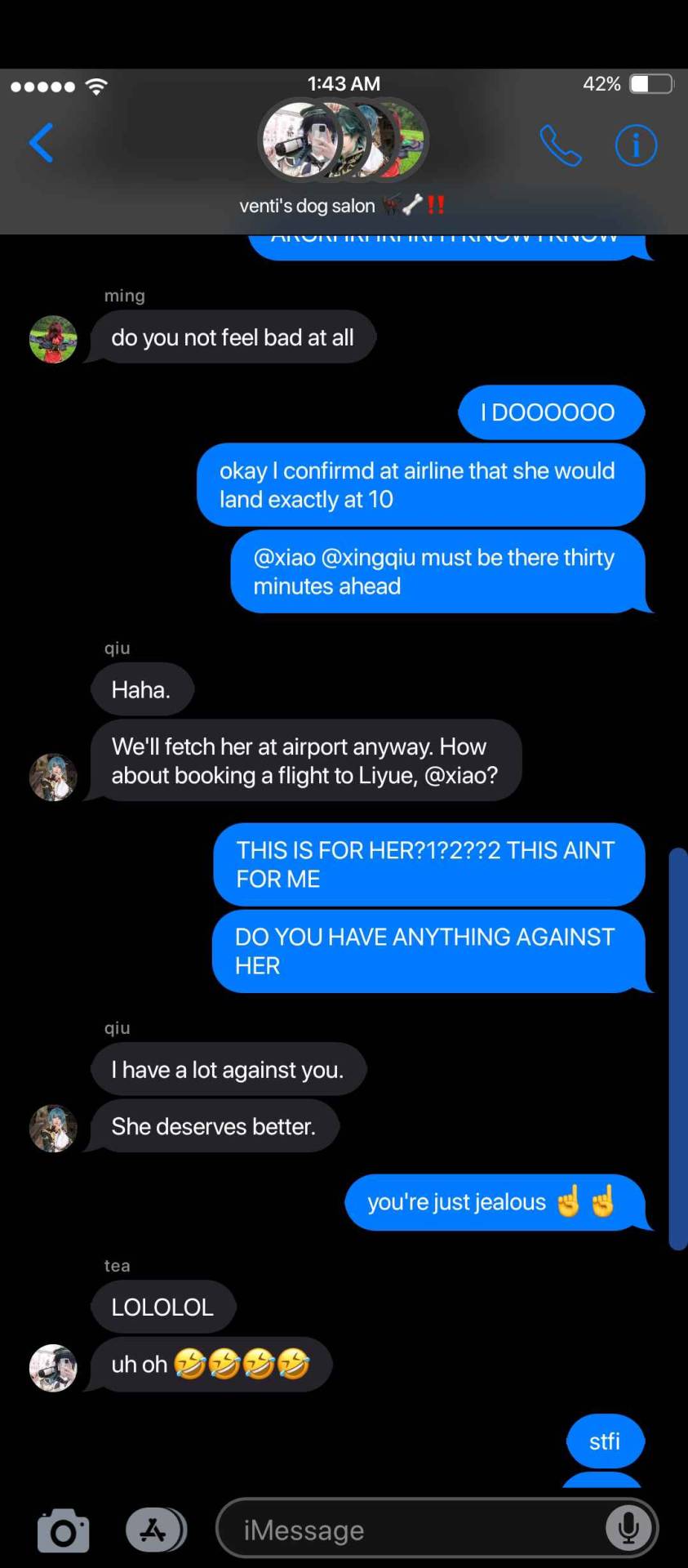Open ming's profile picture
Screen dimensions: 688x1568
click(53, 339)
